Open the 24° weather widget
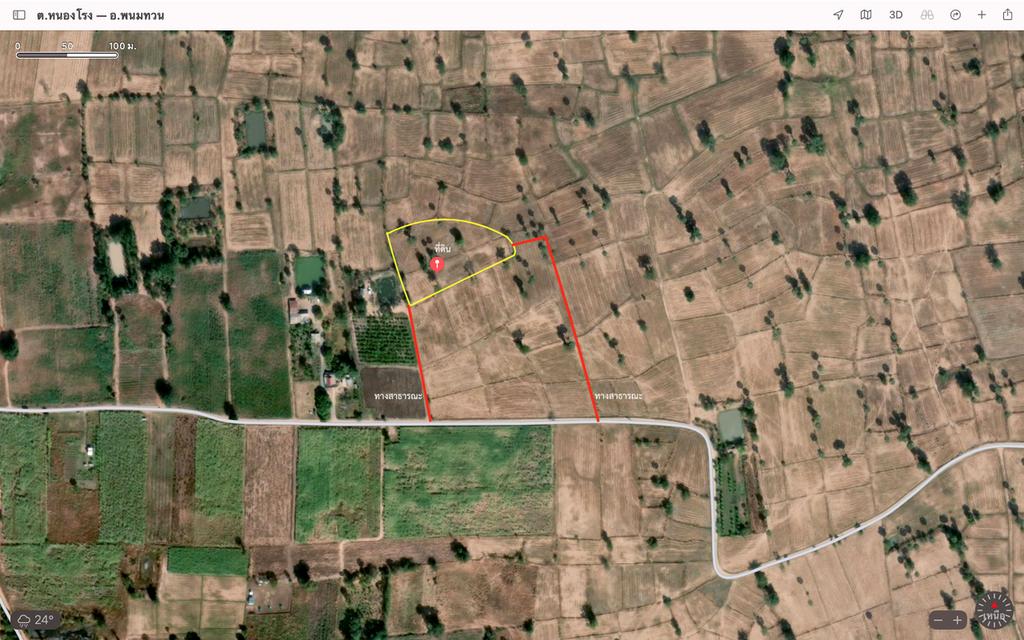 36,619
